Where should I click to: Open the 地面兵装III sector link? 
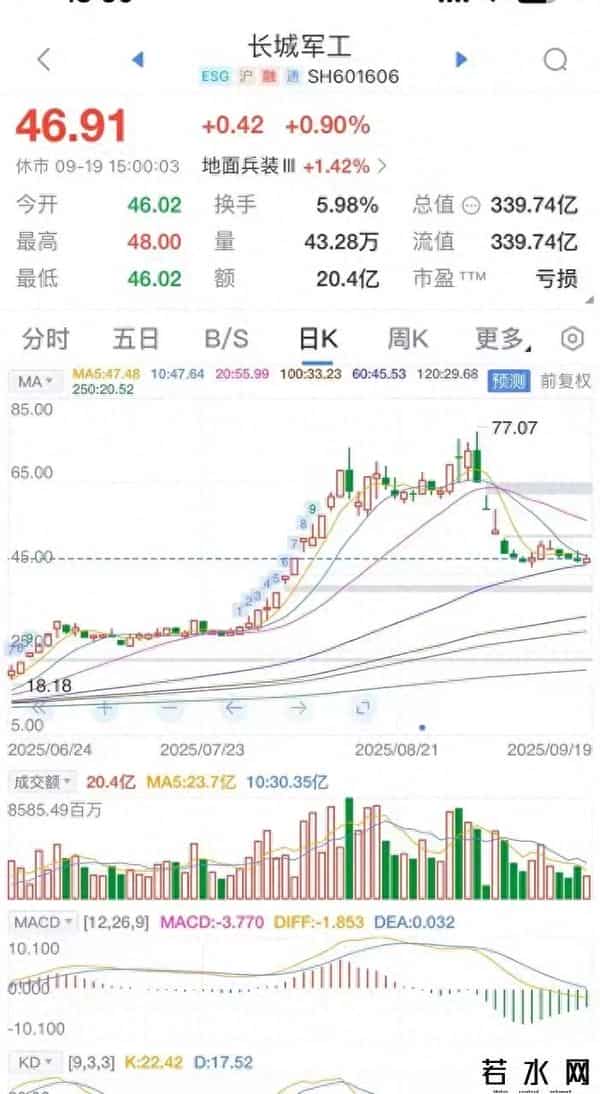pyautogui.click(x=295, y=166)
